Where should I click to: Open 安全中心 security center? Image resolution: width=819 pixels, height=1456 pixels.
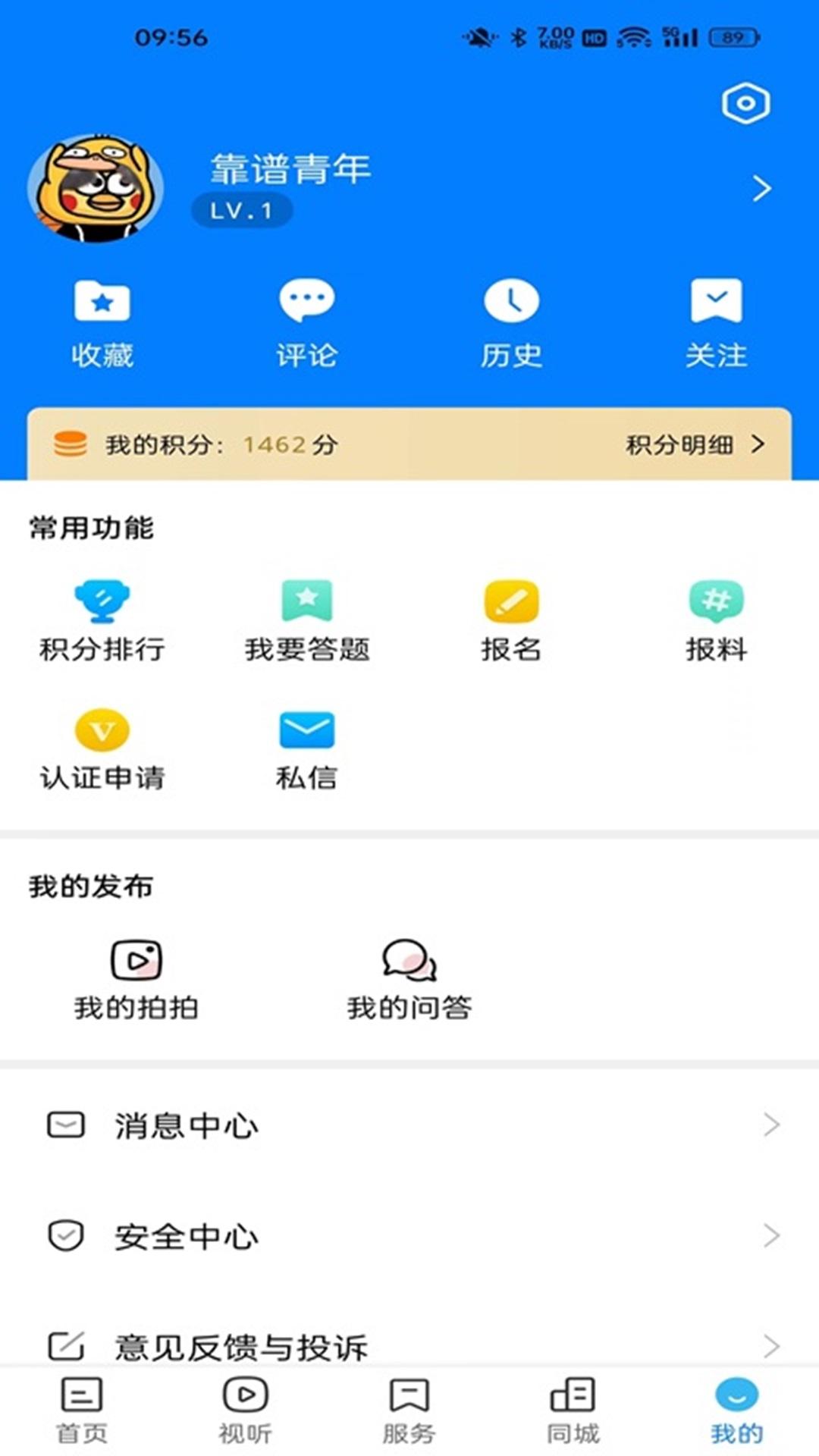pos(409,1236)
